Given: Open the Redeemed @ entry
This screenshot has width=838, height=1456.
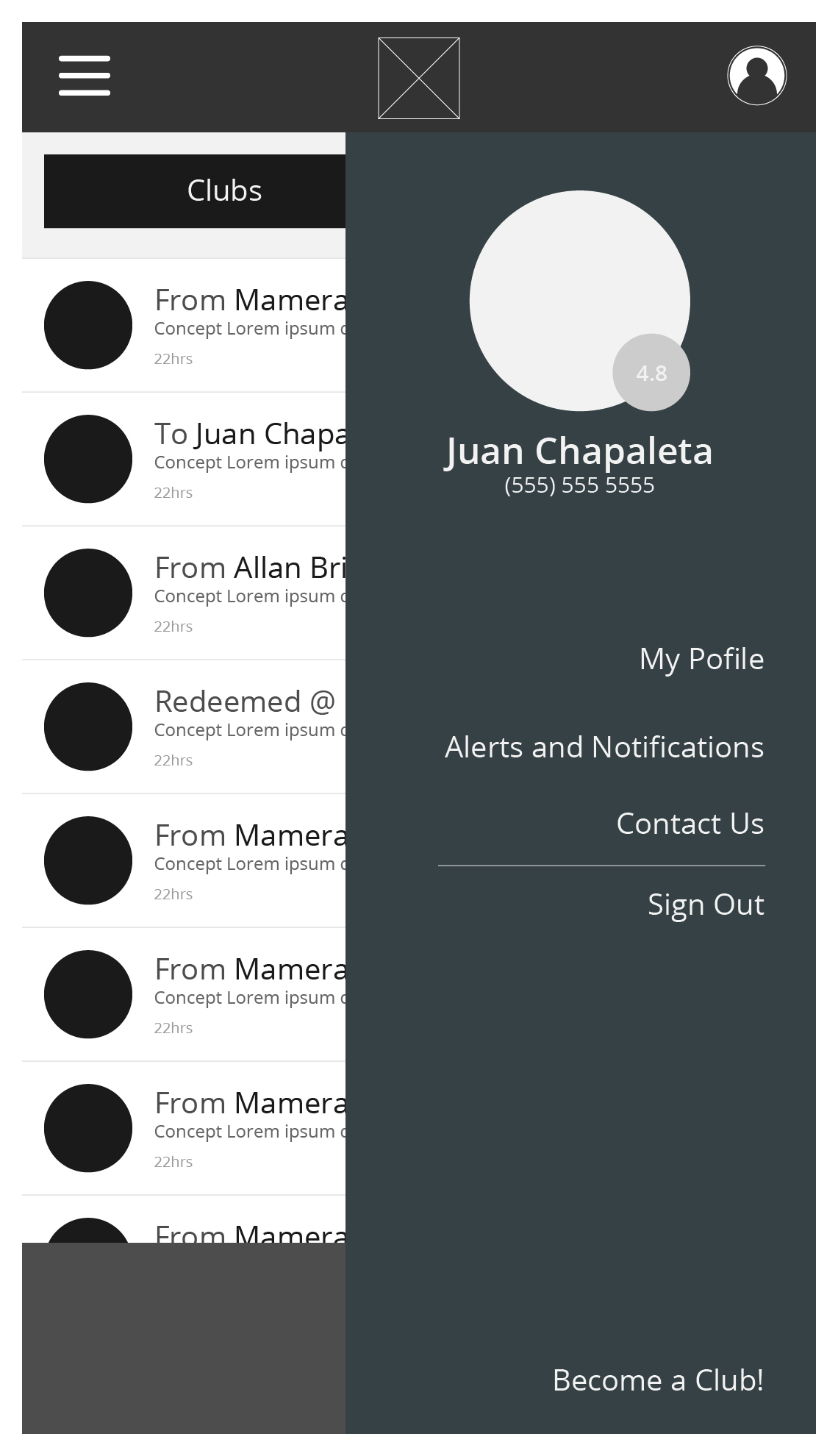Looking at the screenshot, I should (184, 727).
